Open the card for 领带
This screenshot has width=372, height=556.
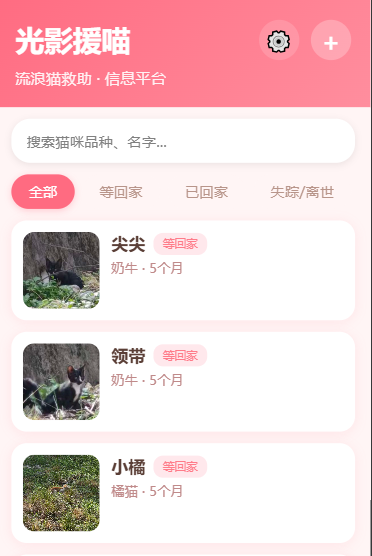(183, 382)
